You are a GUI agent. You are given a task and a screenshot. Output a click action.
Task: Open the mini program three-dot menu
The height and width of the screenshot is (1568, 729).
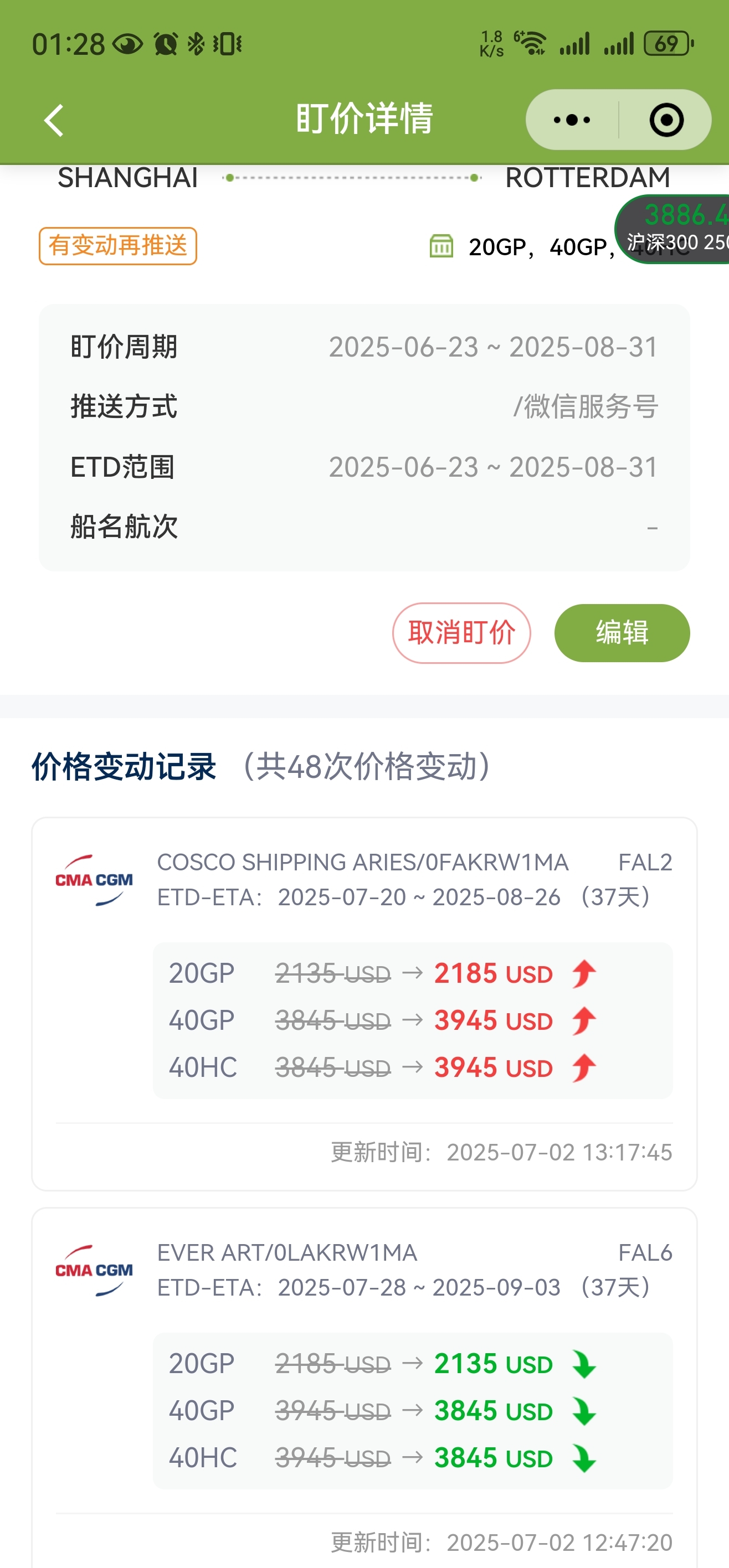click(572, 120)
